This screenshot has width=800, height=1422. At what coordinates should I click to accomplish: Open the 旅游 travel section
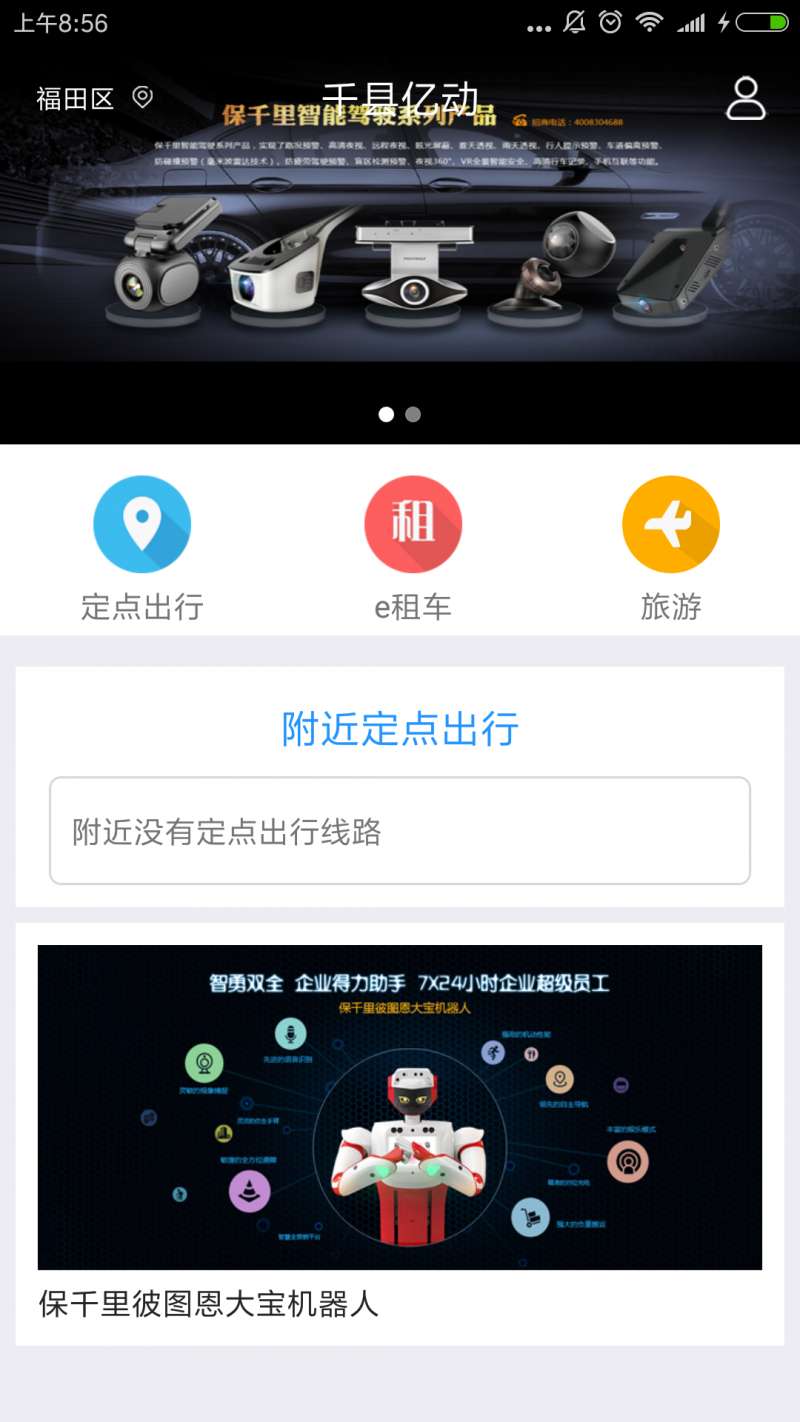coord(670,548)
